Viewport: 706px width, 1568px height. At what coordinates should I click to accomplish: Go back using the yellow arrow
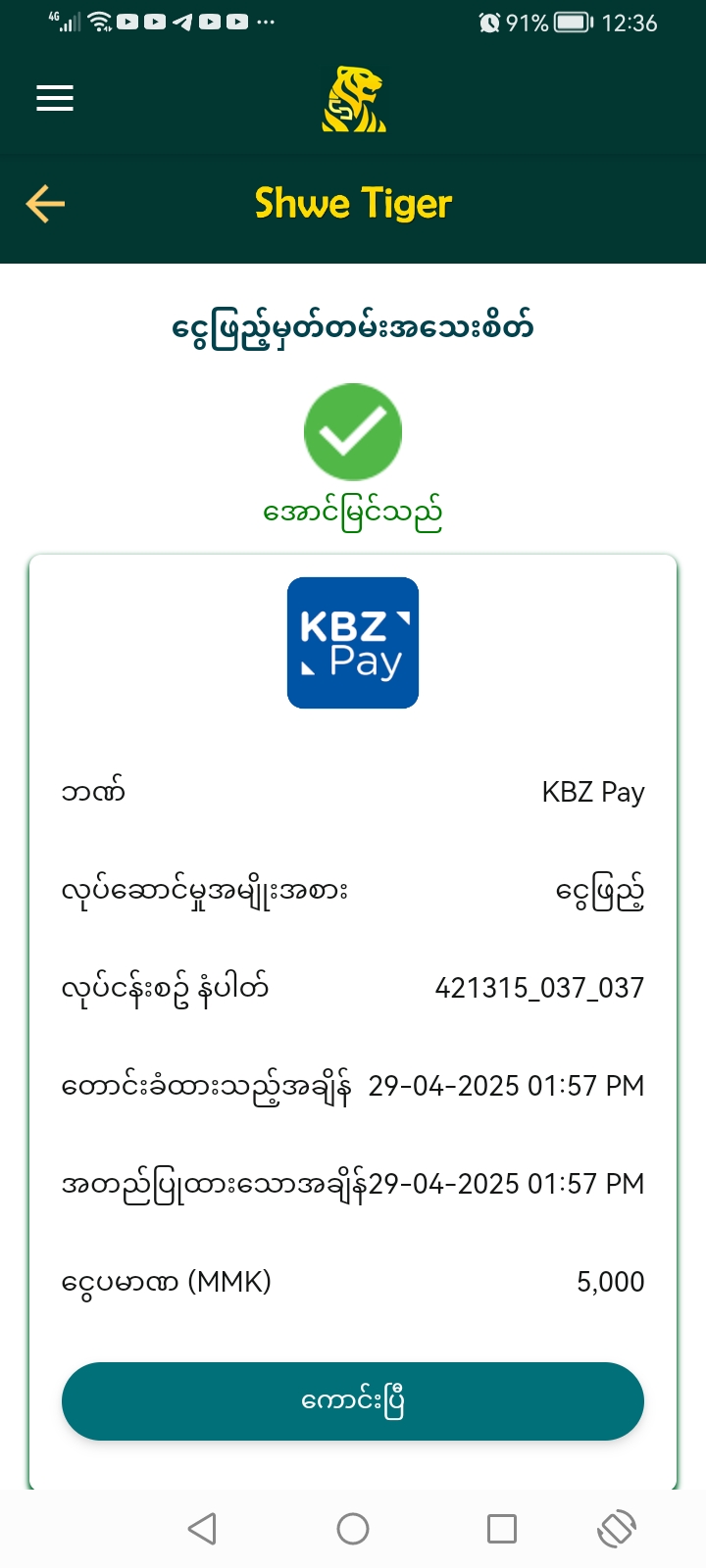click(x=45, y=204)
